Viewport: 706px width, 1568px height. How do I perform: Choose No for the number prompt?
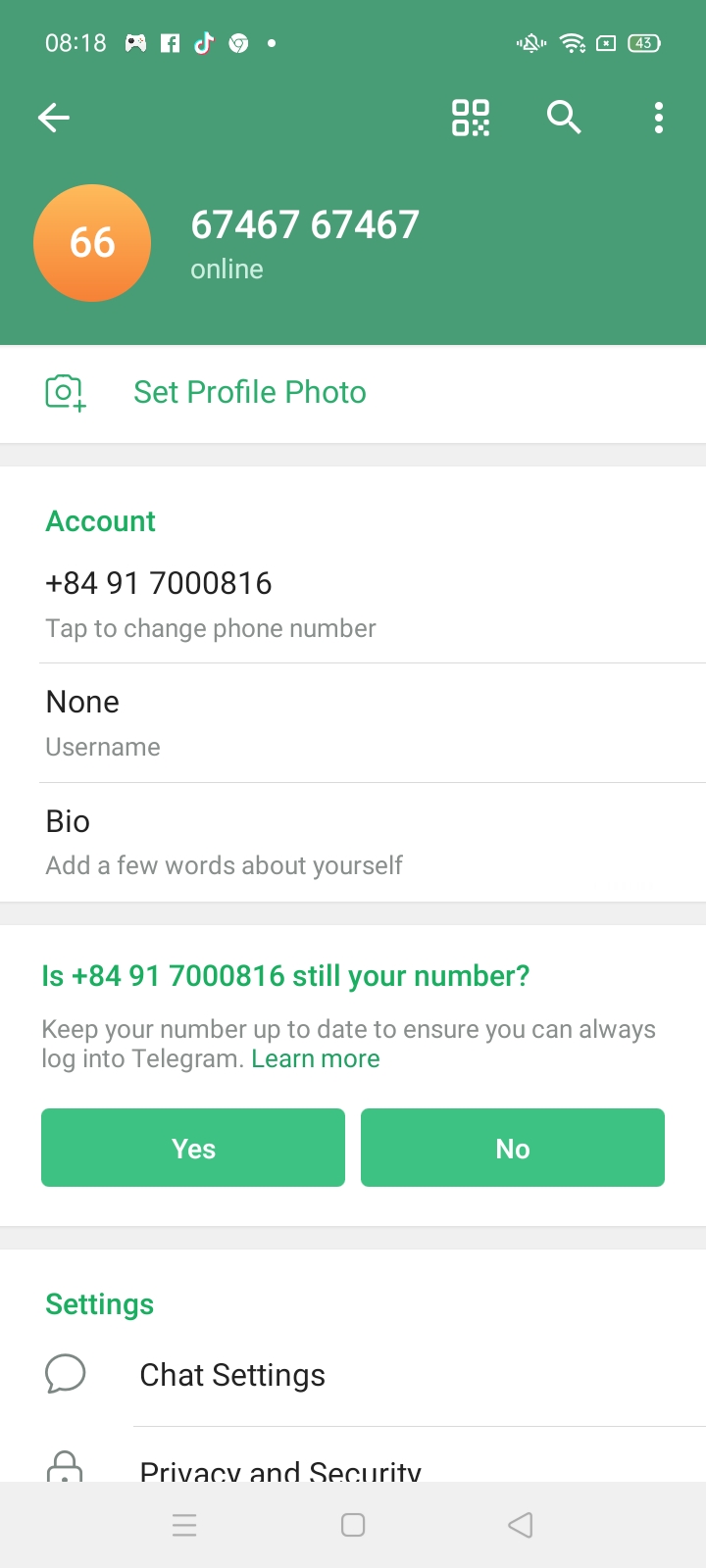(x=513, y=1148)
